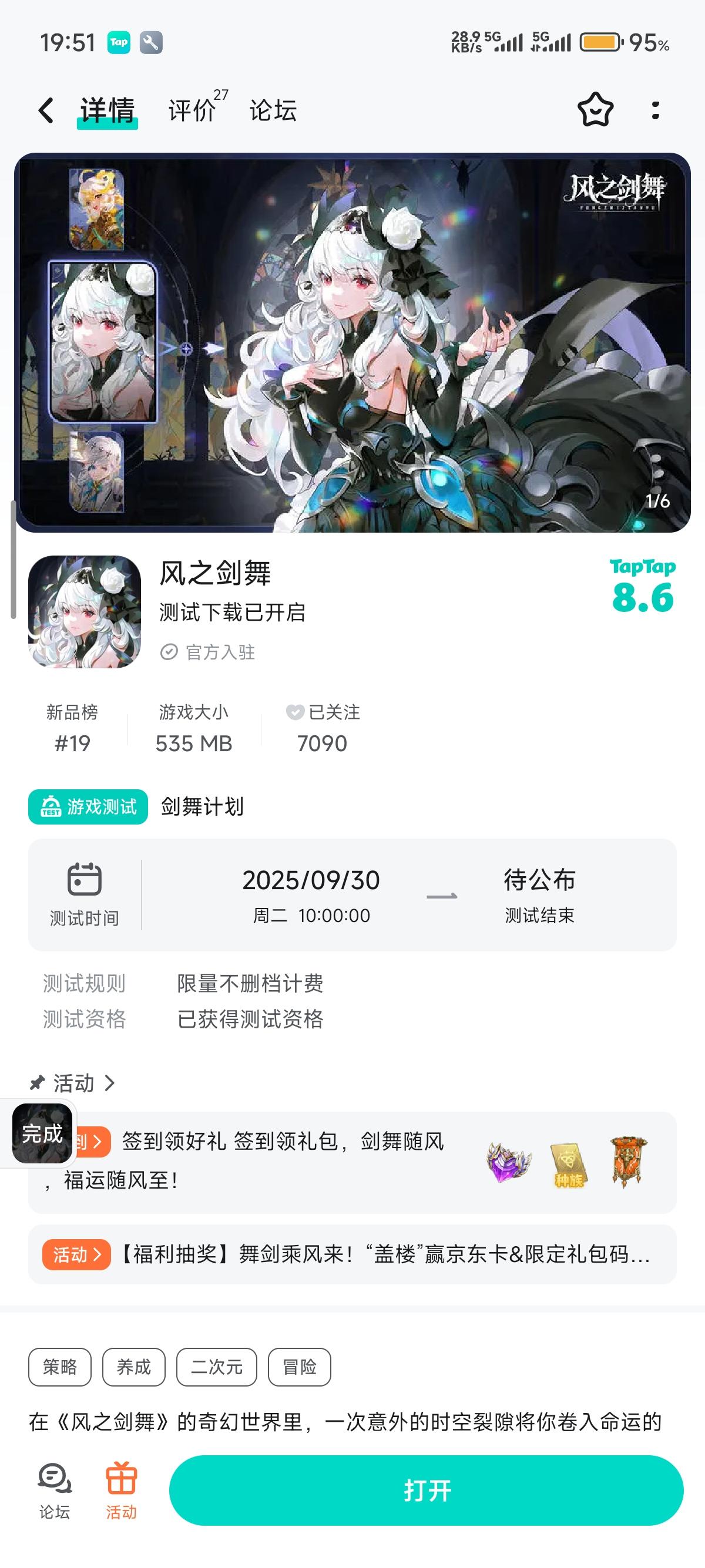Tap the star favorite icon
Screen dimensions: 705x1568
[x=595, y=110]
